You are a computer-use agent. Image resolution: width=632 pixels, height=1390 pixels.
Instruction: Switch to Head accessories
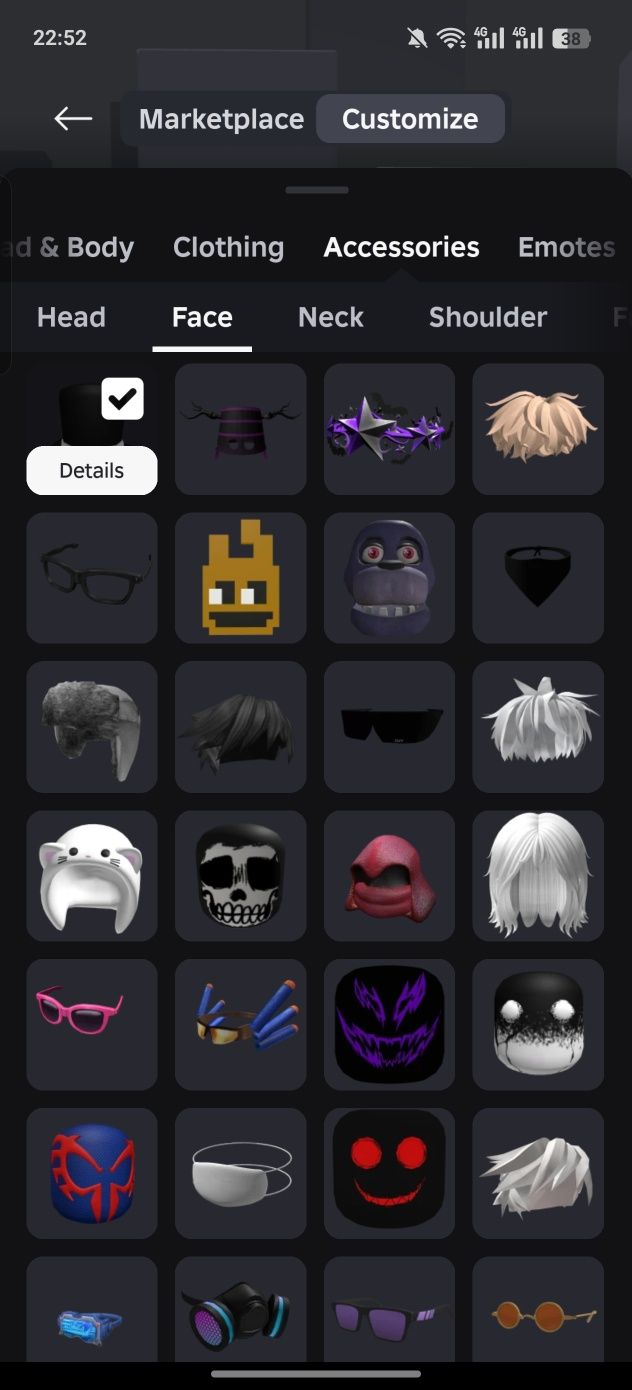point(71,317)
